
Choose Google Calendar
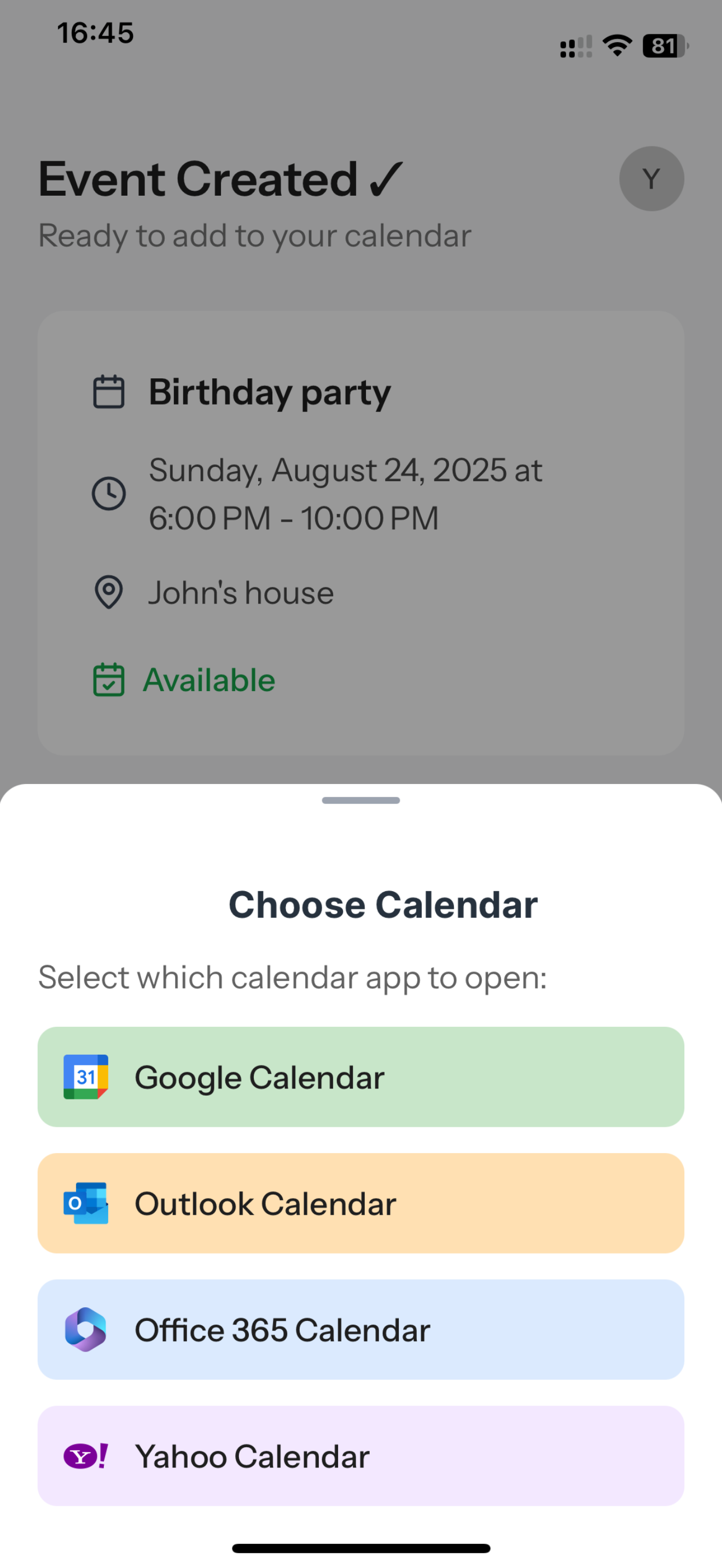(360, 1077)
